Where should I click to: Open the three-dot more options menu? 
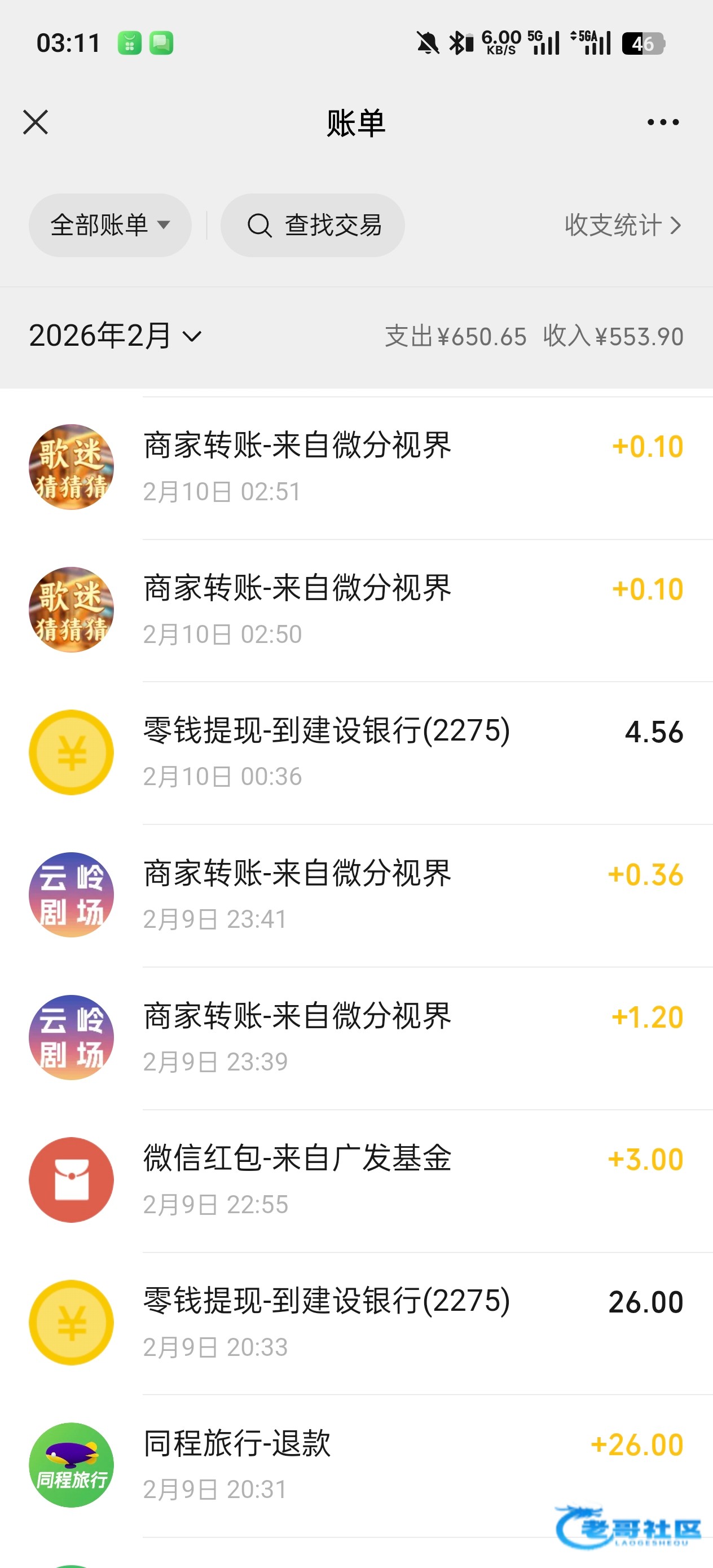pyautogui.click(x=662, y=122)
